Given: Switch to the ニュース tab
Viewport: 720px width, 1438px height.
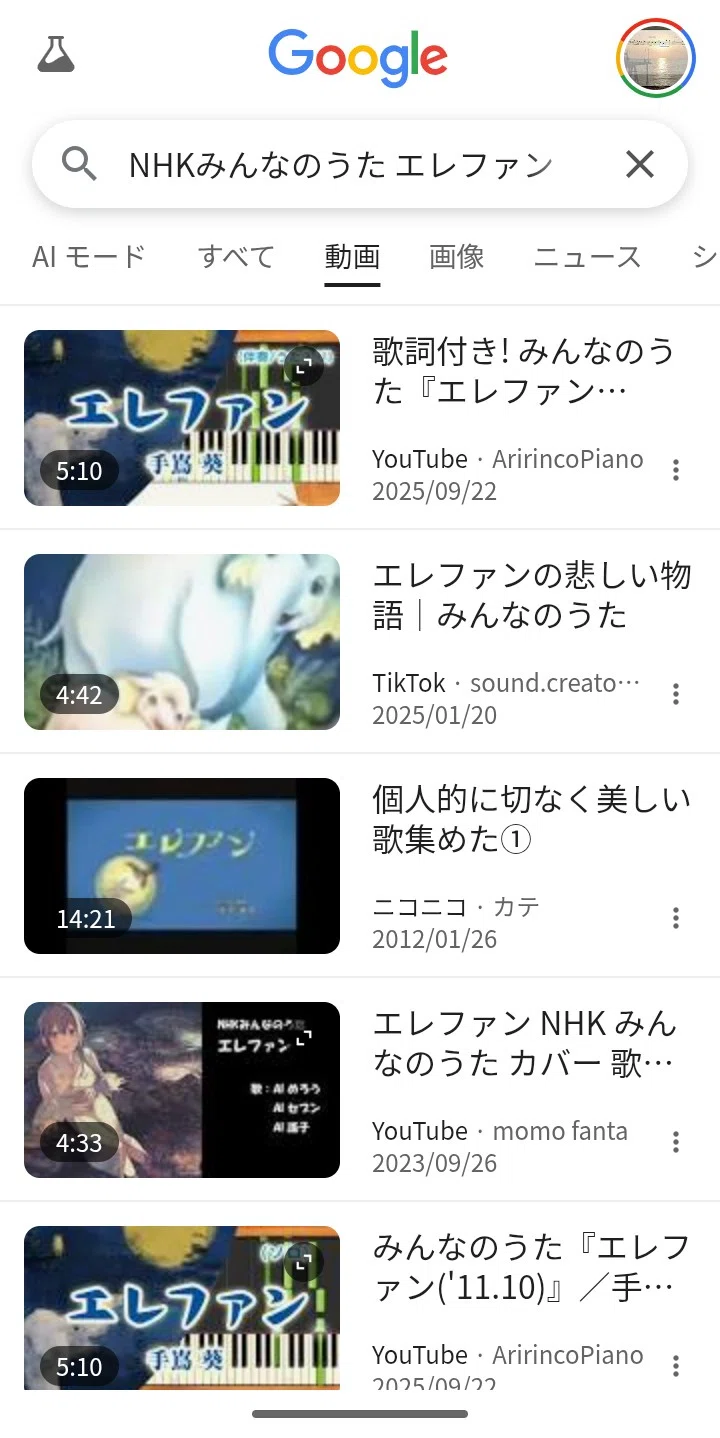Looking at the screenshot, I should click(588, 257).
